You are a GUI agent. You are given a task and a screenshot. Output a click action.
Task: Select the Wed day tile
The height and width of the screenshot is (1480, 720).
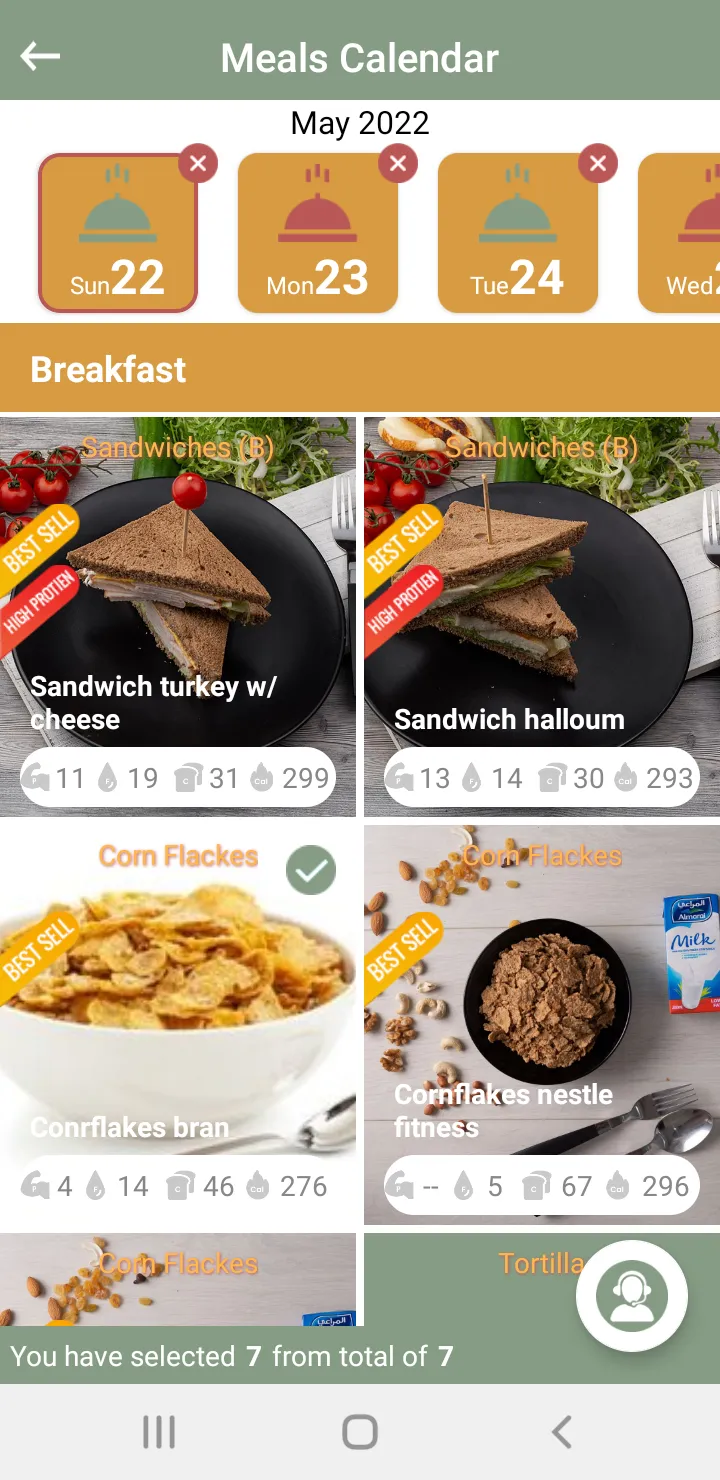(x=679, y=233)
